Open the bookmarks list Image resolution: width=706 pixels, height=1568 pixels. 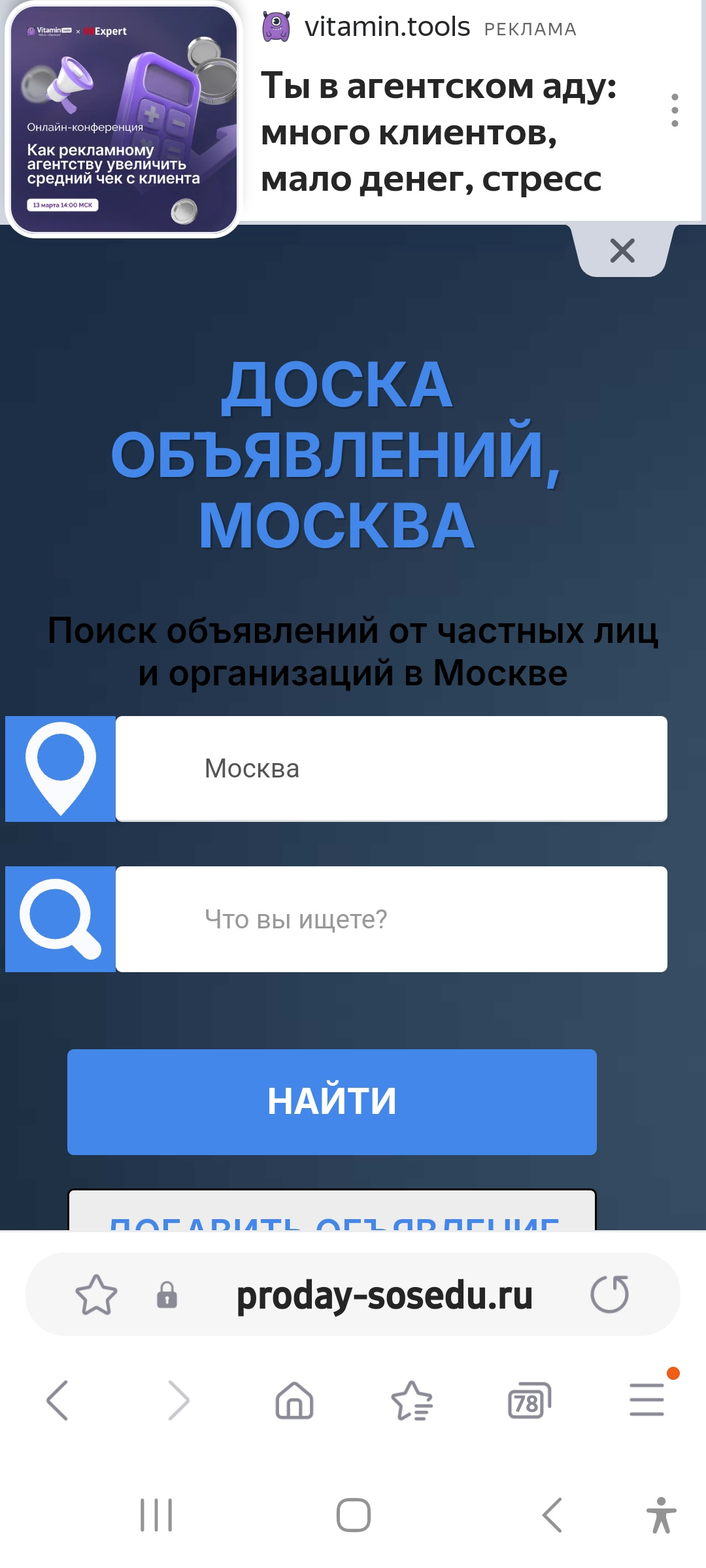click(x=412, y=1401)
